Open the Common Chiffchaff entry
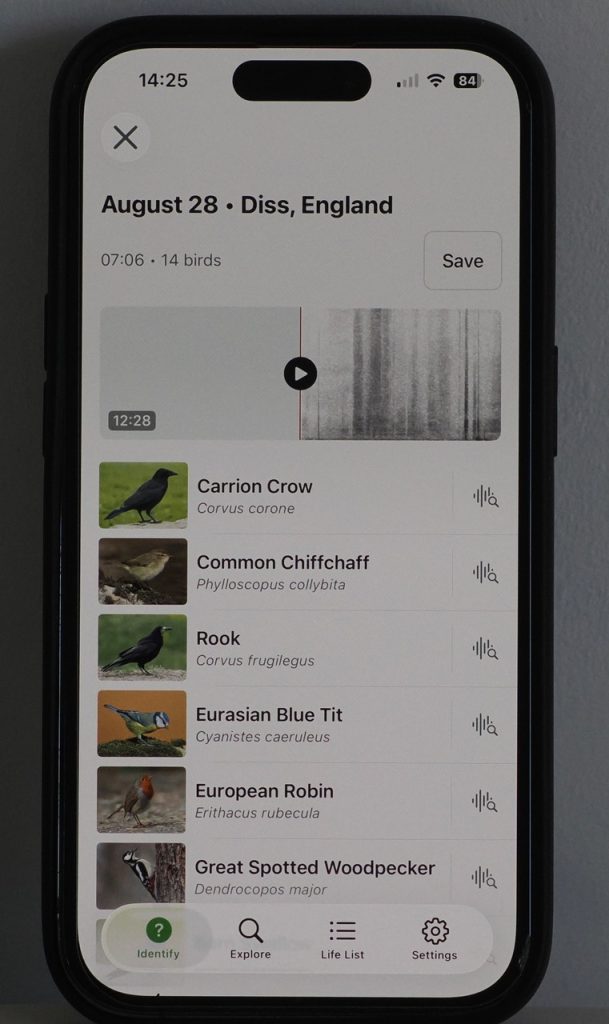 click(x=274, y=572)
